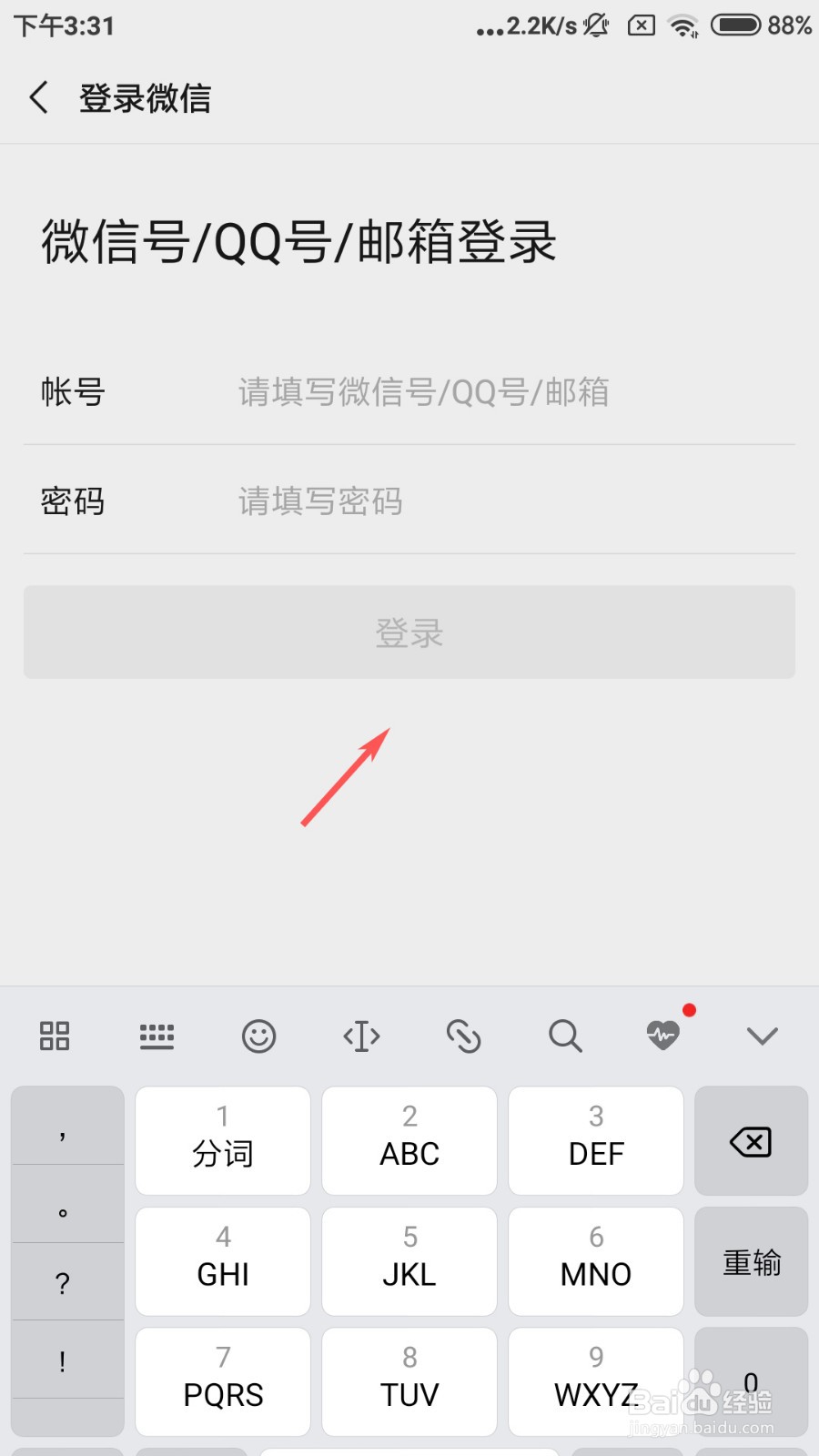Tap the backspace delete key

click(x=750, y=1140)
